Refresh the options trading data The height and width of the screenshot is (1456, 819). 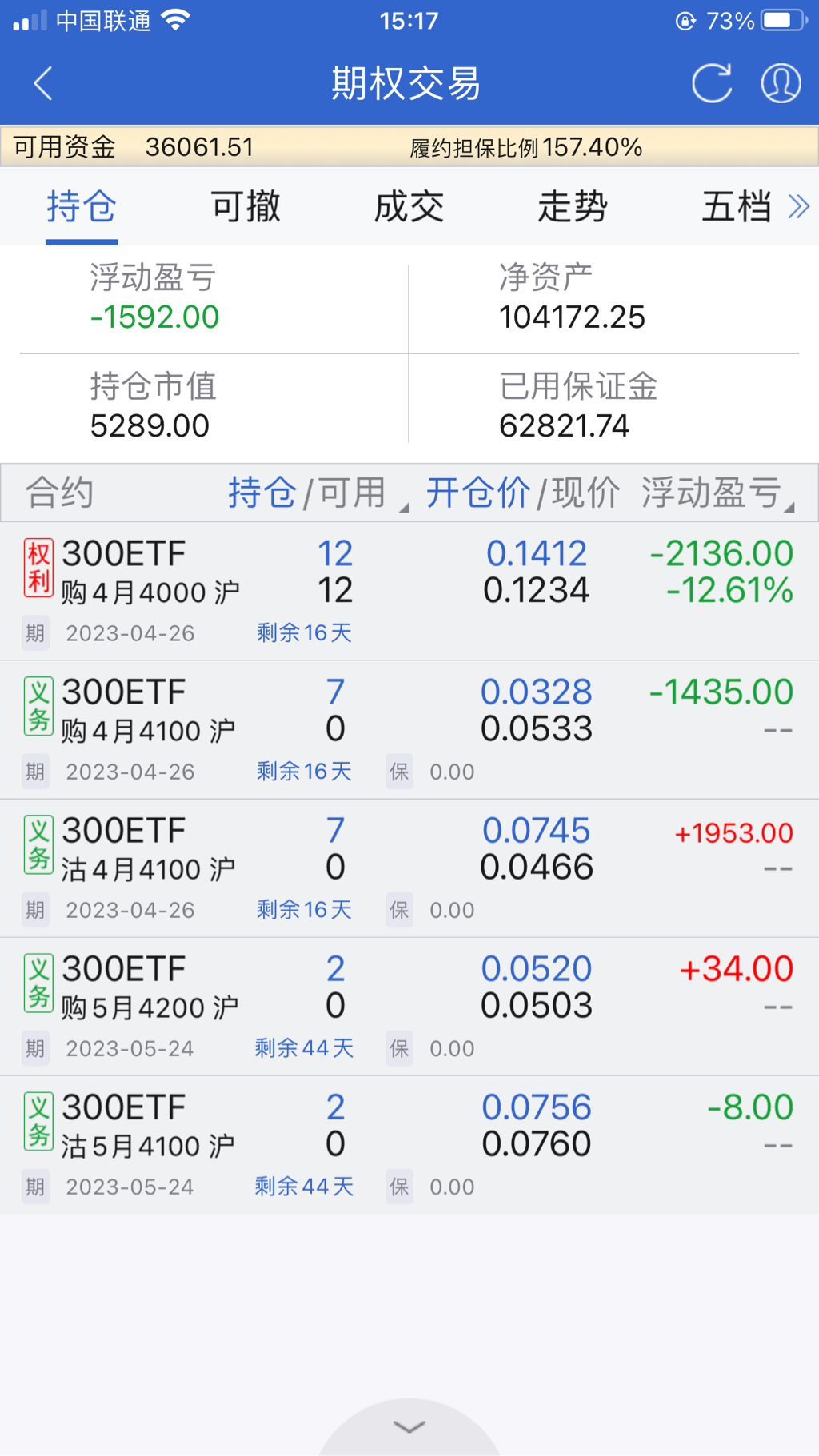[x=711, y=83]
